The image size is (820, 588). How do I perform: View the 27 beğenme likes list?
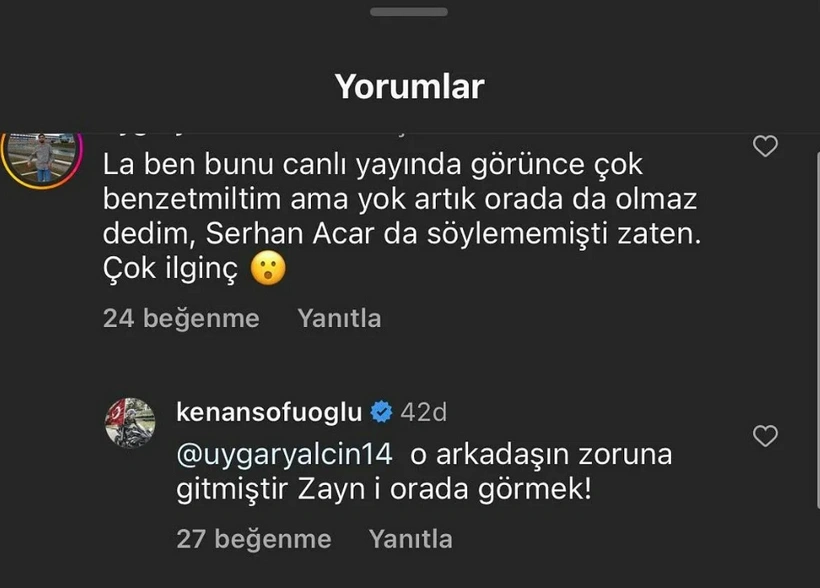click(x=253, y=539)
